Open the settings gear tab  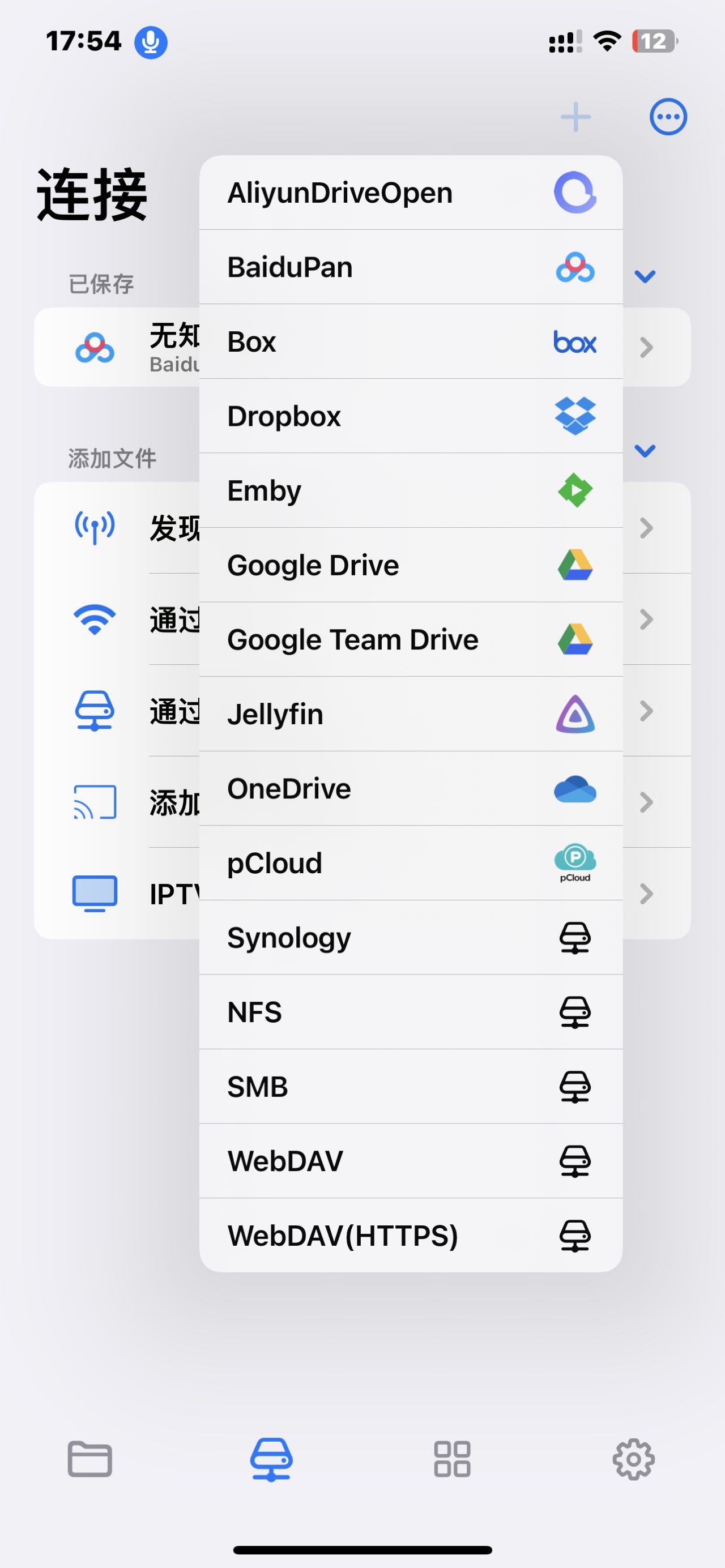click(x=633, y=1459)
